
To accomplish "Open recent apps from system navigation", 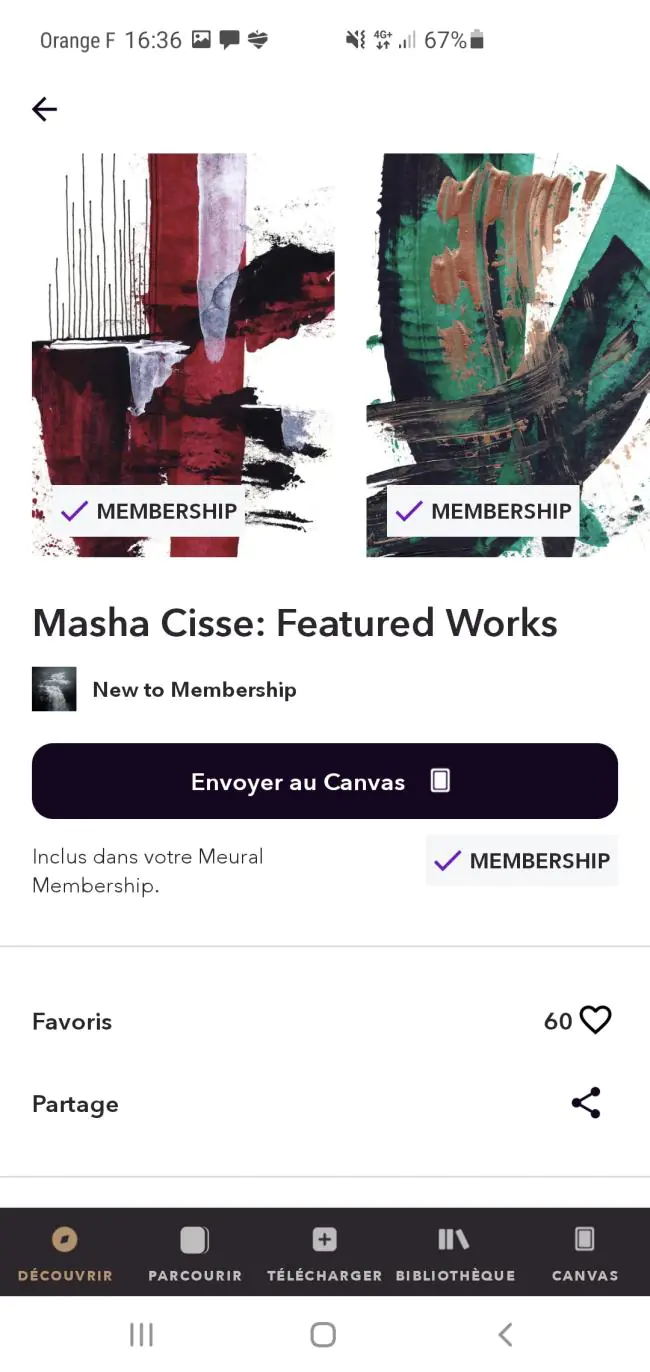I will point(141,1334).
